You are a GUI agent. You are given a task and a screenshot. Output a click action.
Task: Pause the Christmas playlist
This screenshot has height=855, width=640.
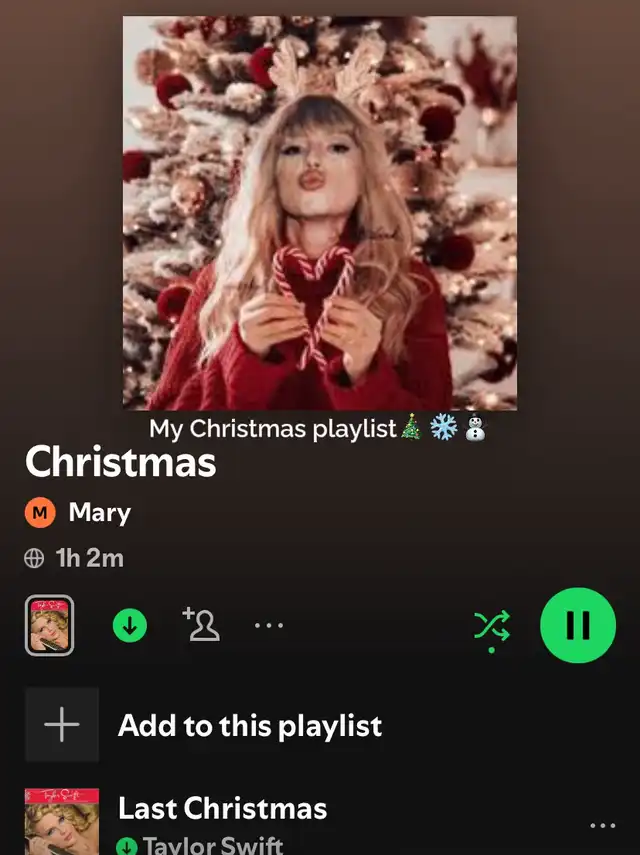[x=578, y=625]
